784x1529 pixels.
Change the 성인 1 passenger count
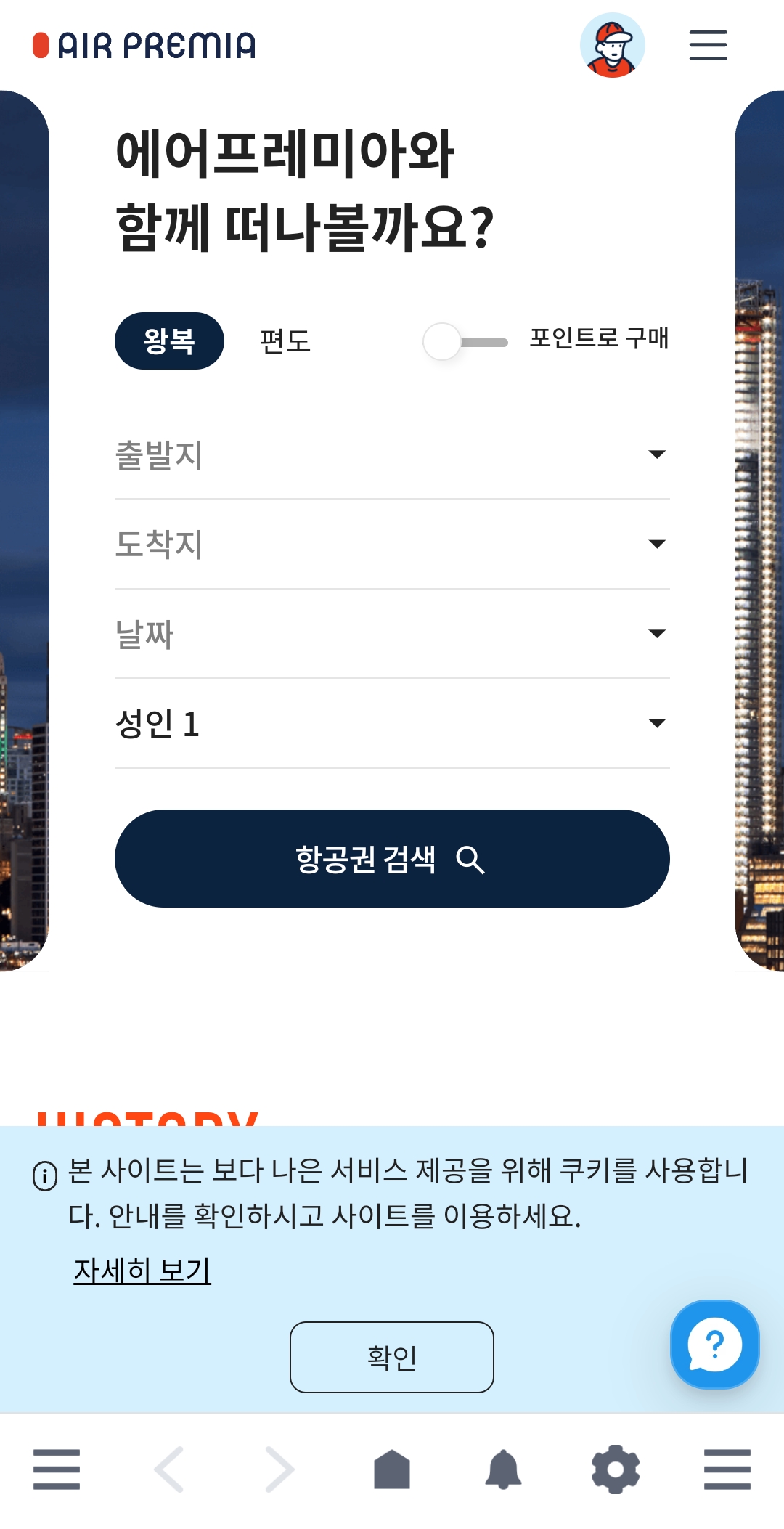392,723
